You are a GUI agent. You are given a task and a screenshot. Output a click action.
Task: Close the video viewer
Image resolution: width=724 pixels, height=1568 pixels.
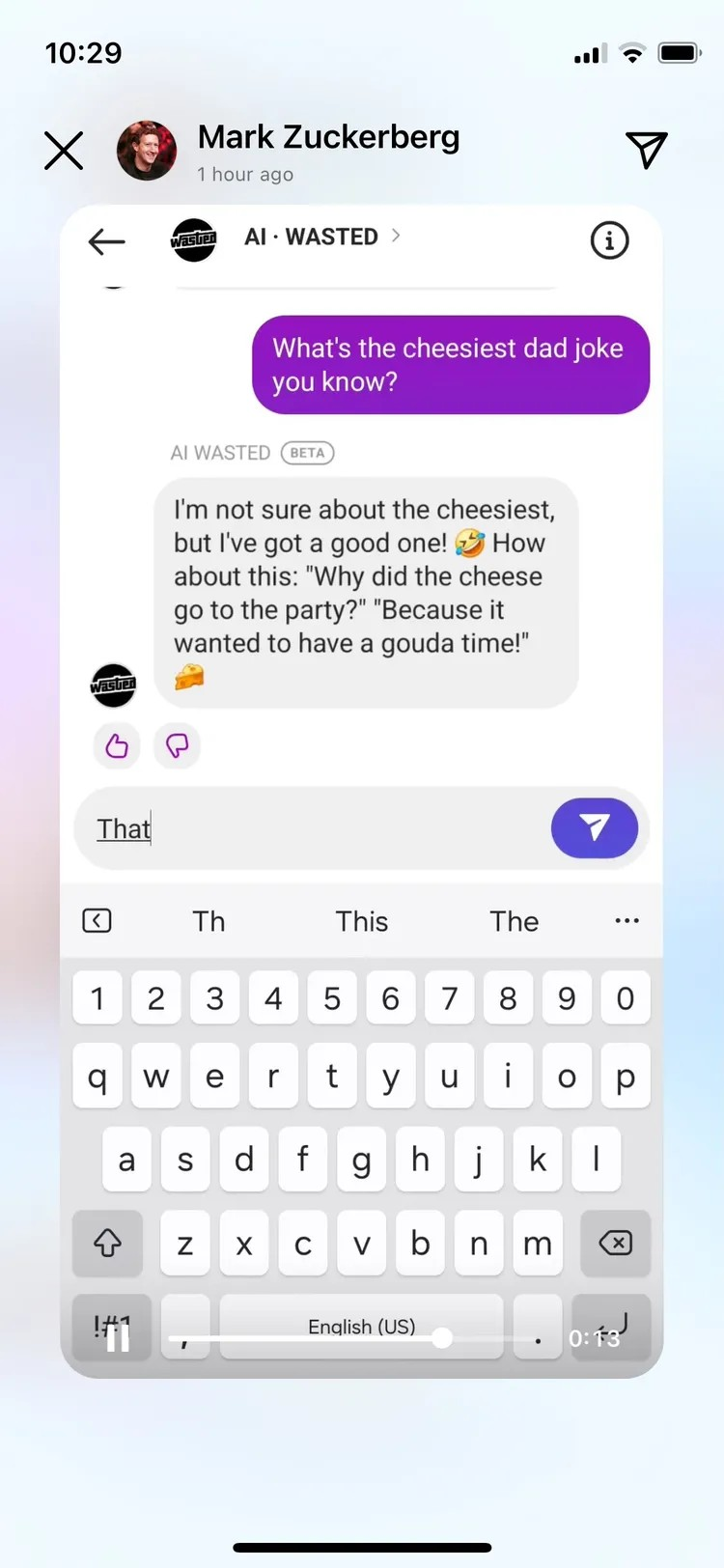[64, 151]
